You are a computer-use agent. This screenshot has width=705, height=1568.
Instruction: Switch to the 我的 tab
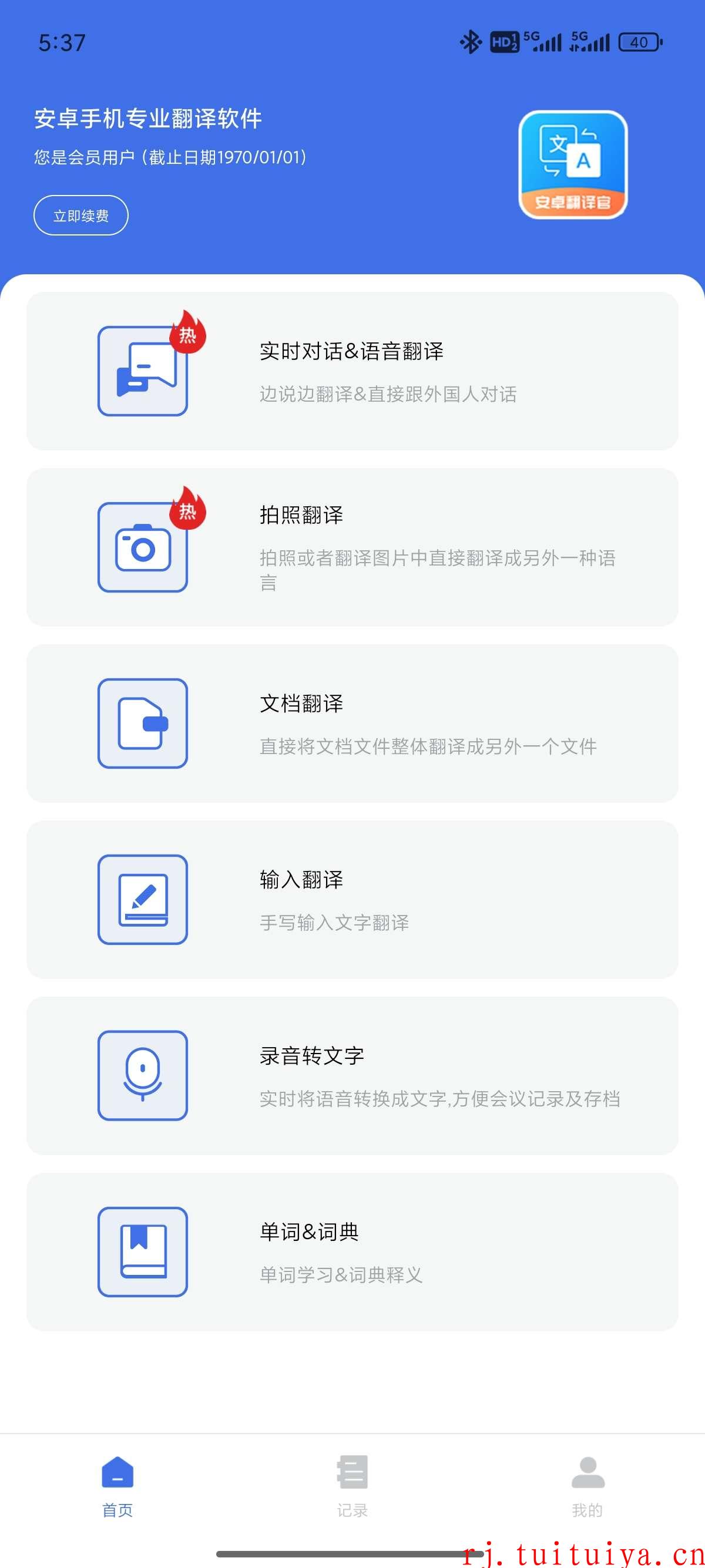pyautogui.click(x=587, y=1486)
